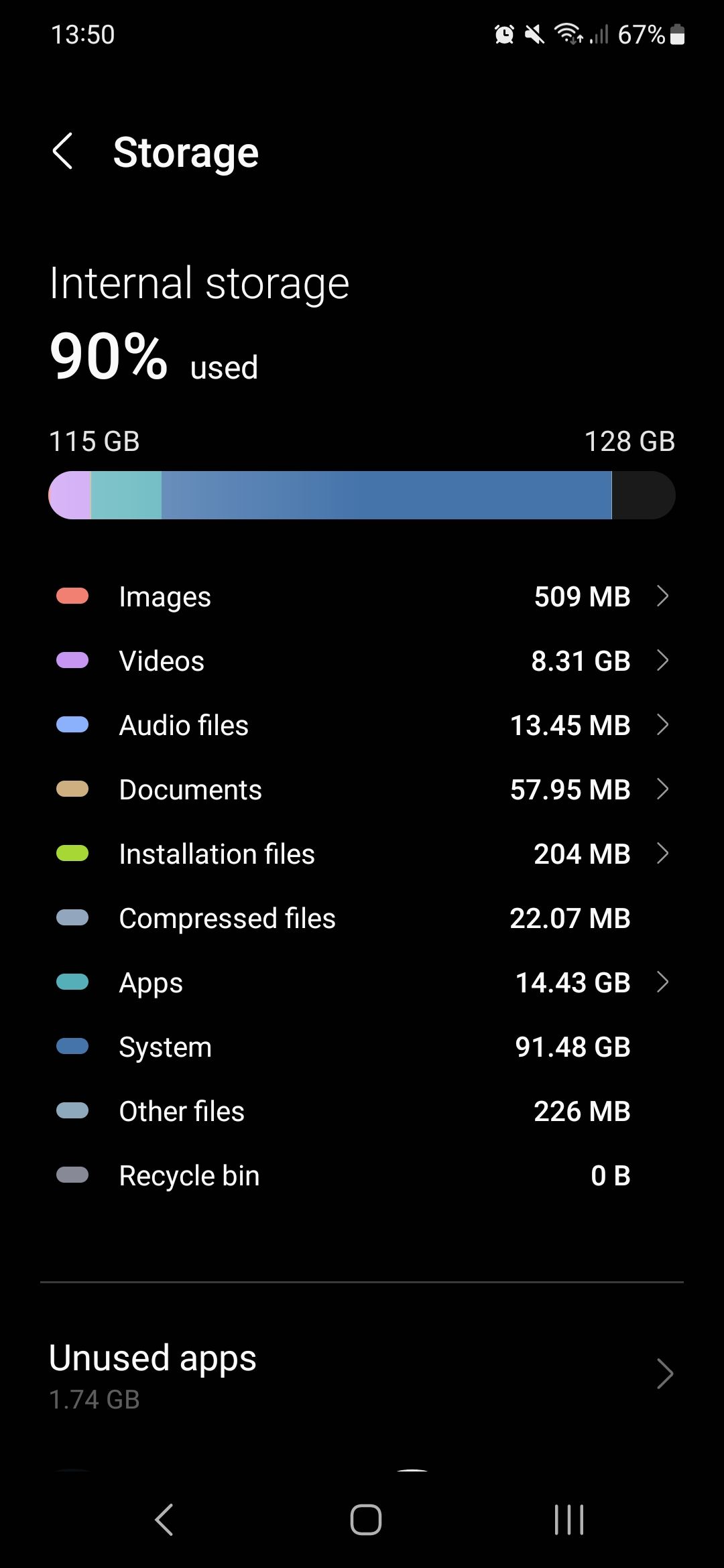
Task: Open Unused apps section
Action: [x=362, y=1372]
